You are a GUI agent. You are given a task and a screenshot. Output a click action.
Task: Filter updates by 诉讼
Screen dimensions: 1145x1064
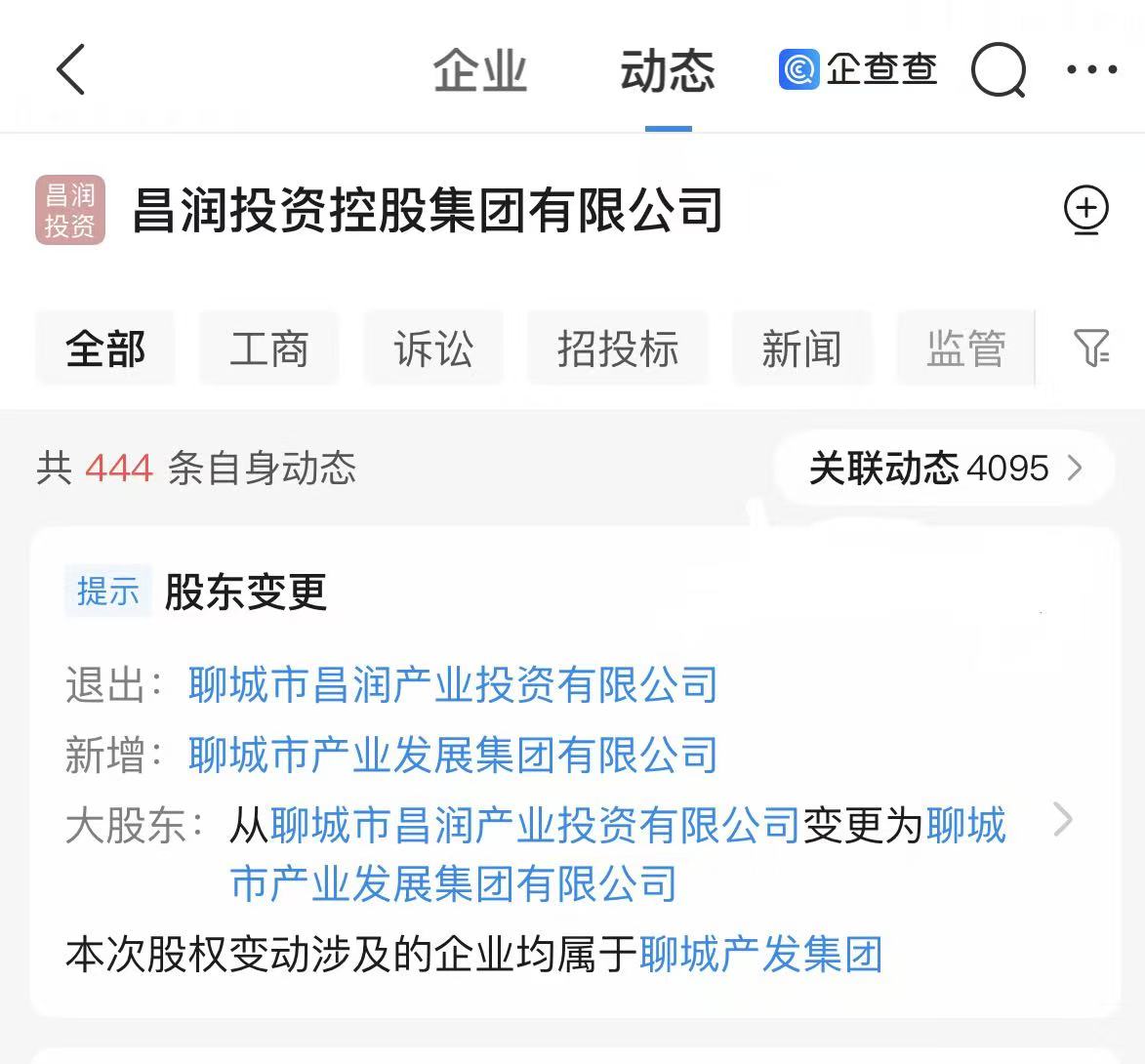click(433, 348)
